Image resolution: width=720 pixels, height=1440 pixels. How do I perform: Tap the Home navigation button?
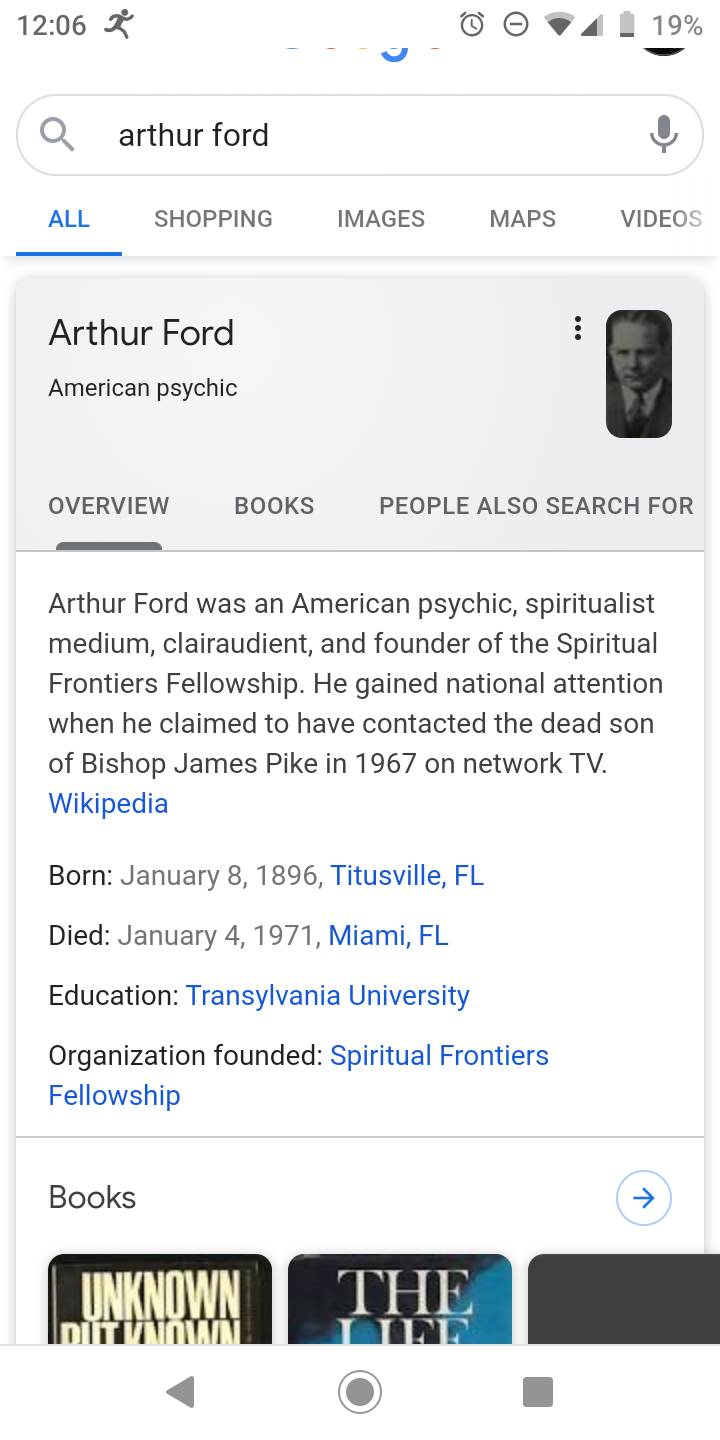(359, 1391)
